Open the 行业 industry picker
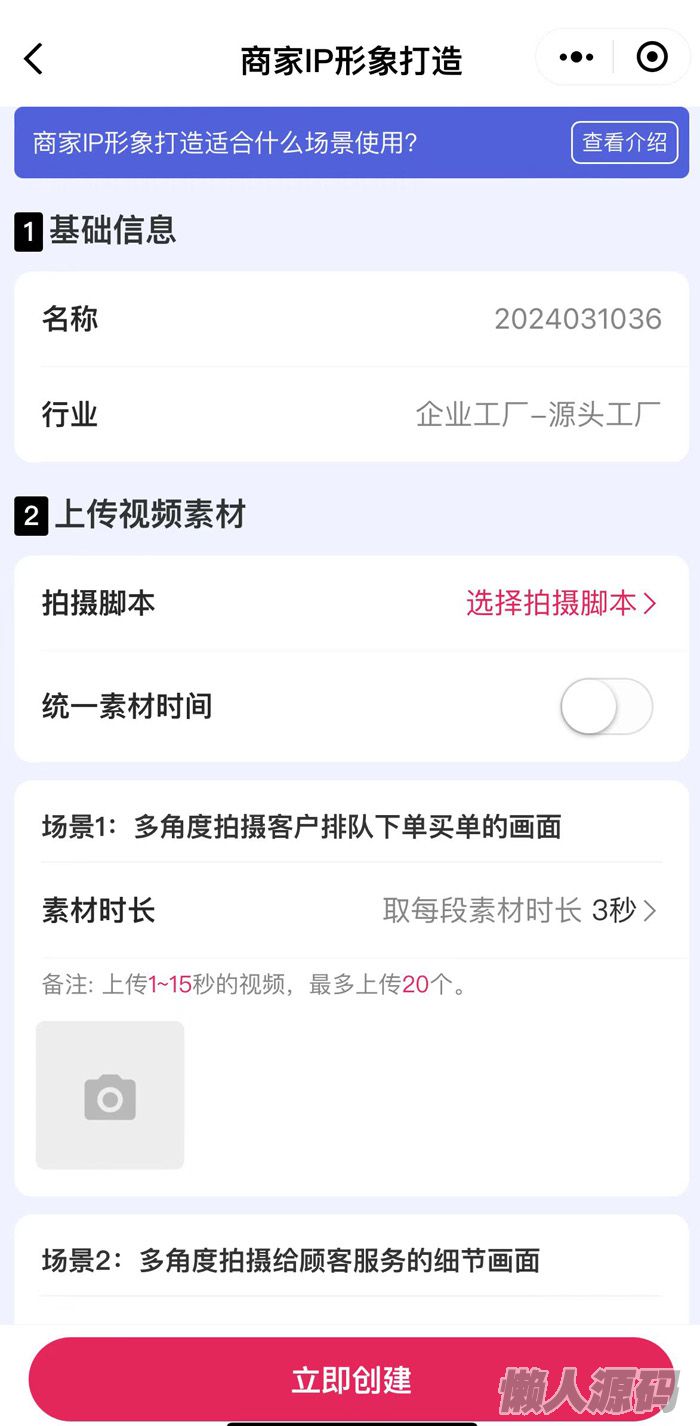Viewport: 700px width, 1426px height. (x=538, y=414)
